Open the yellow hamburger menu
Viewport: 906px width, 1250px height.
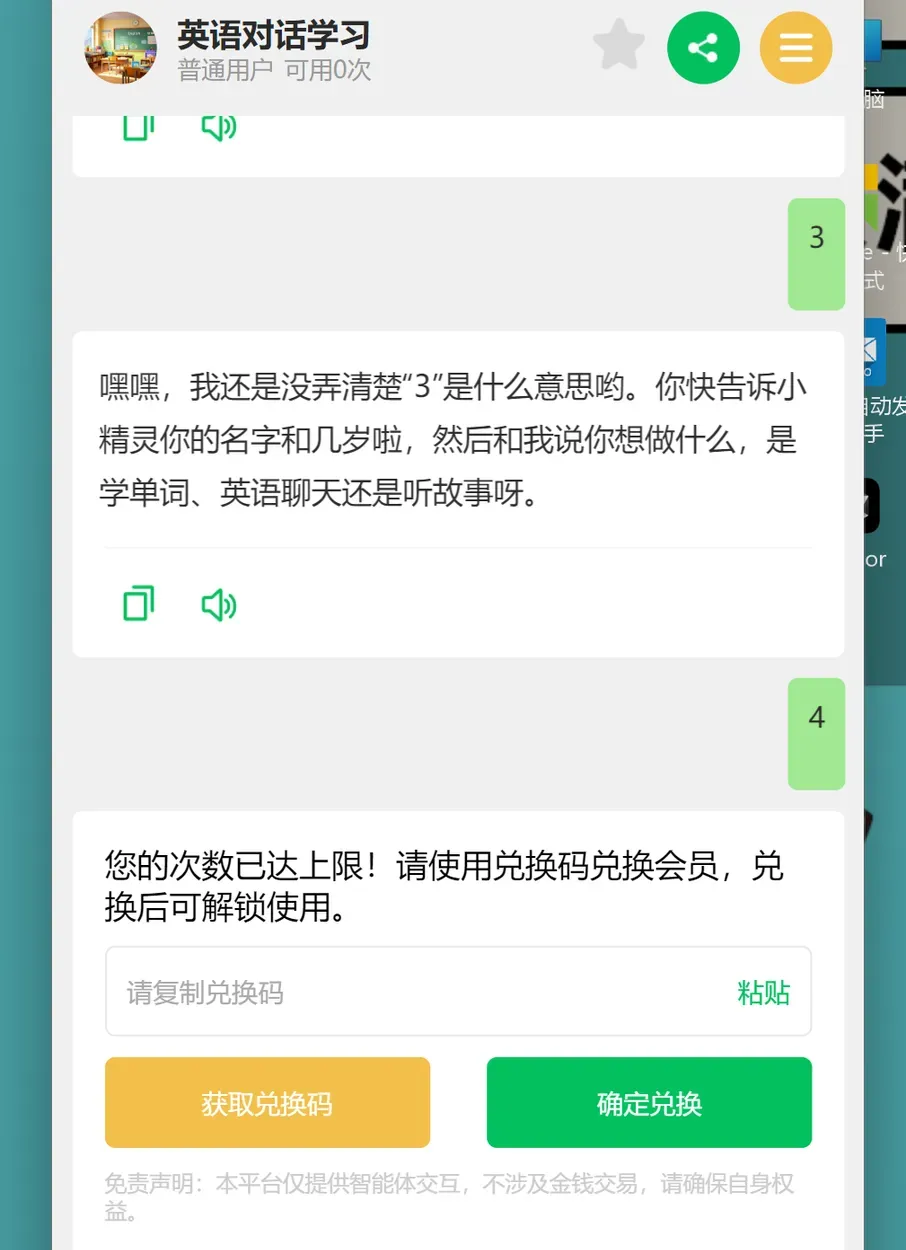pyautogui.click(x=796, y=47)
